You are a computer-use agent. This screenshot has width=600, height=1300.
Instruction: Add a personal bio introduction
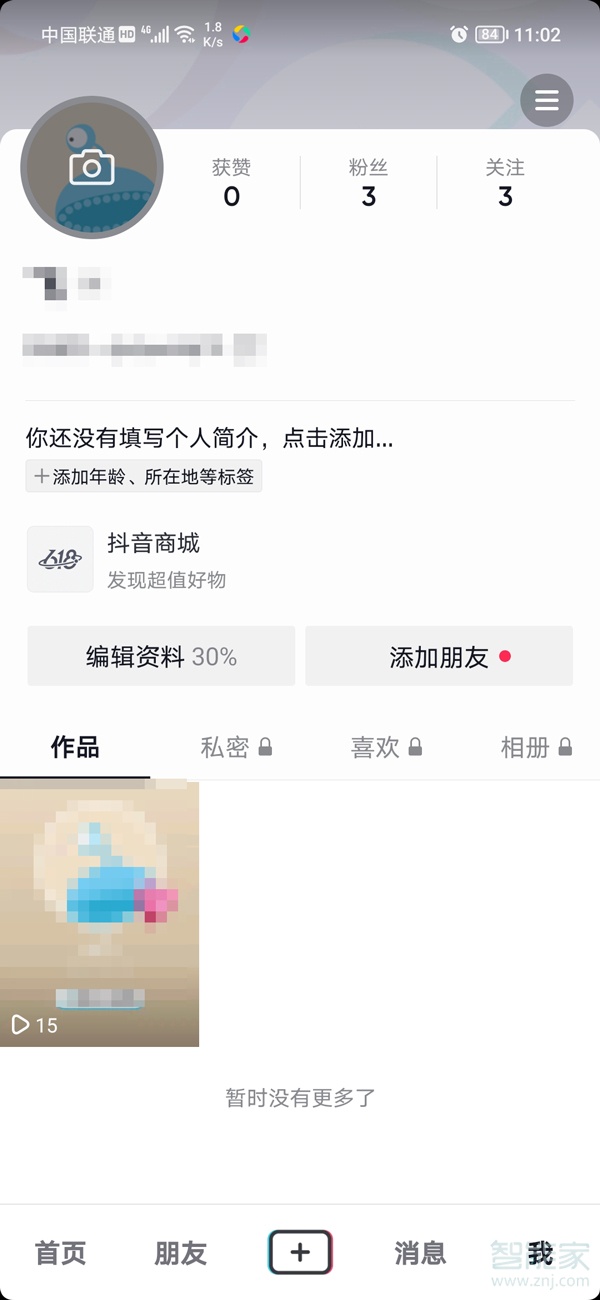[209, 438]
